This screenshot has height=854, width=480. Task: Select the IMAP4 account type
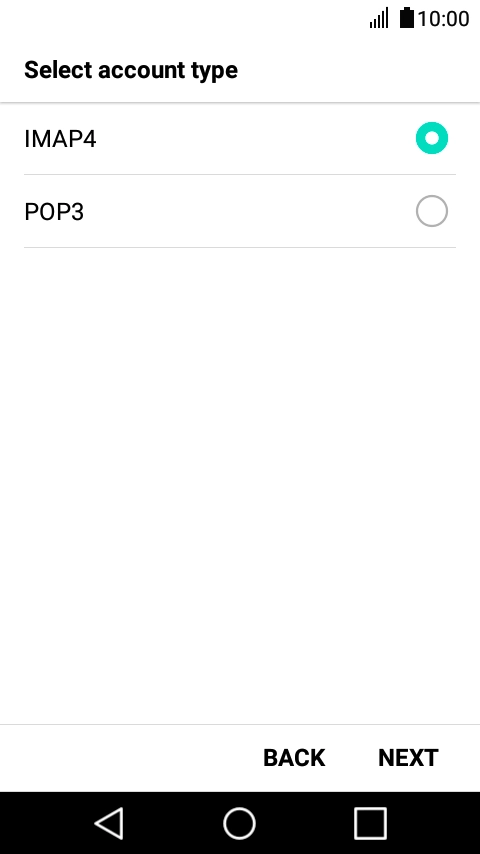tap(240, 138)
